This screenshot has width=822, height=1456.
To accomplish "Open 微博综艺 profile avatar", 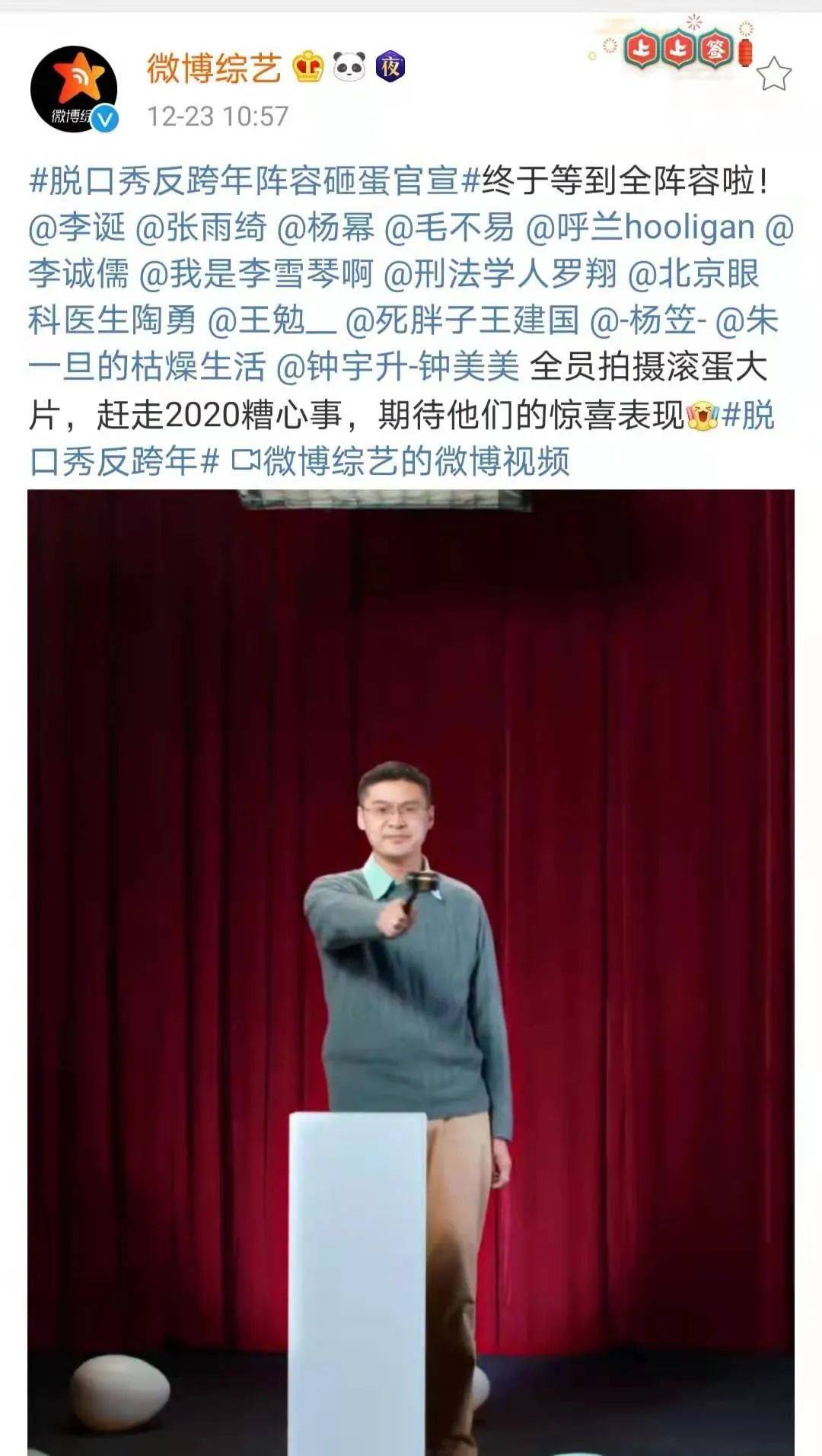I will pyautogui.click(x=74, y=89).
